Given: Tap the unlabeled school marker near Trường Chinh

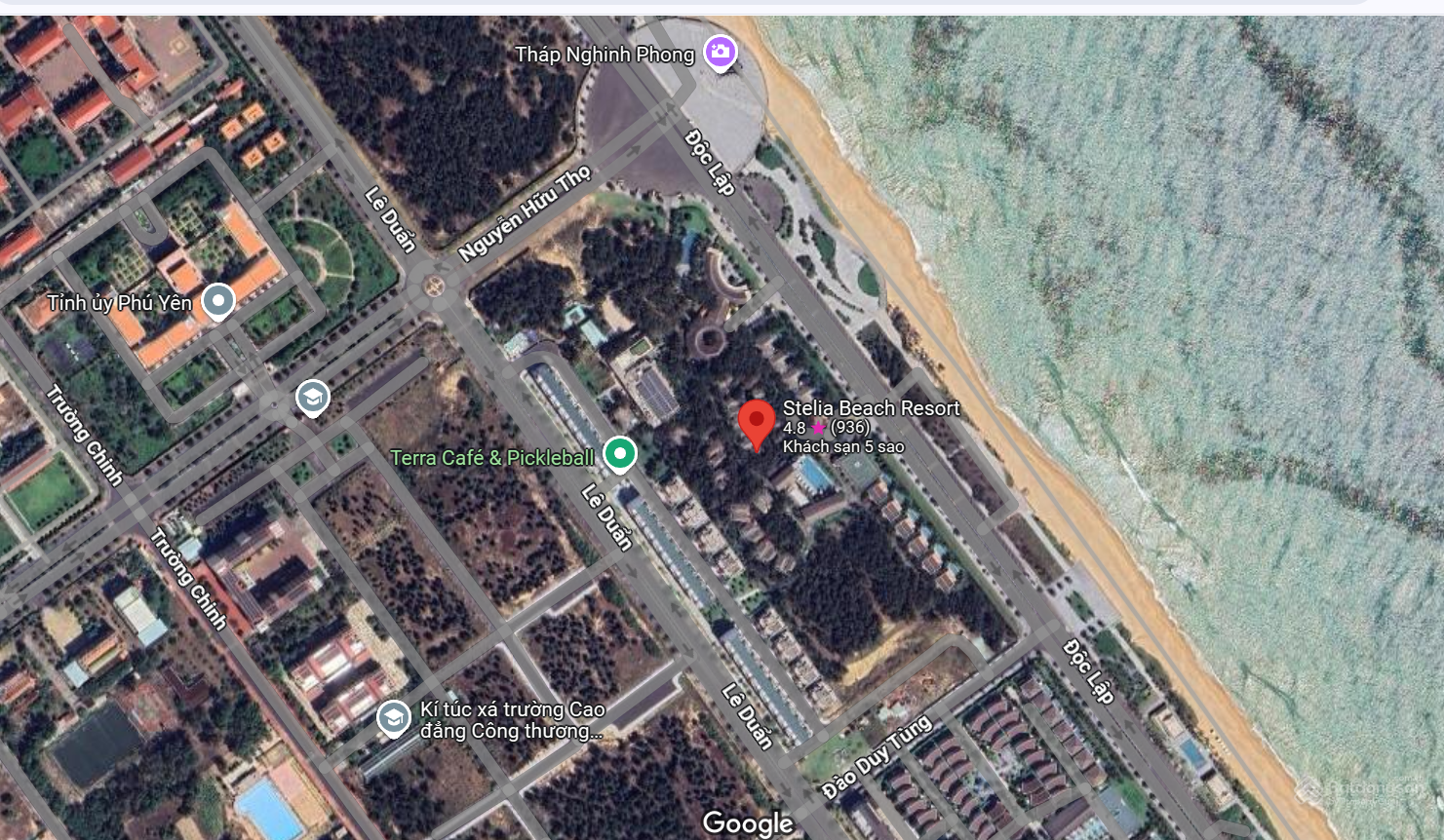Looking at the screenshot, I should coord(312,397).
